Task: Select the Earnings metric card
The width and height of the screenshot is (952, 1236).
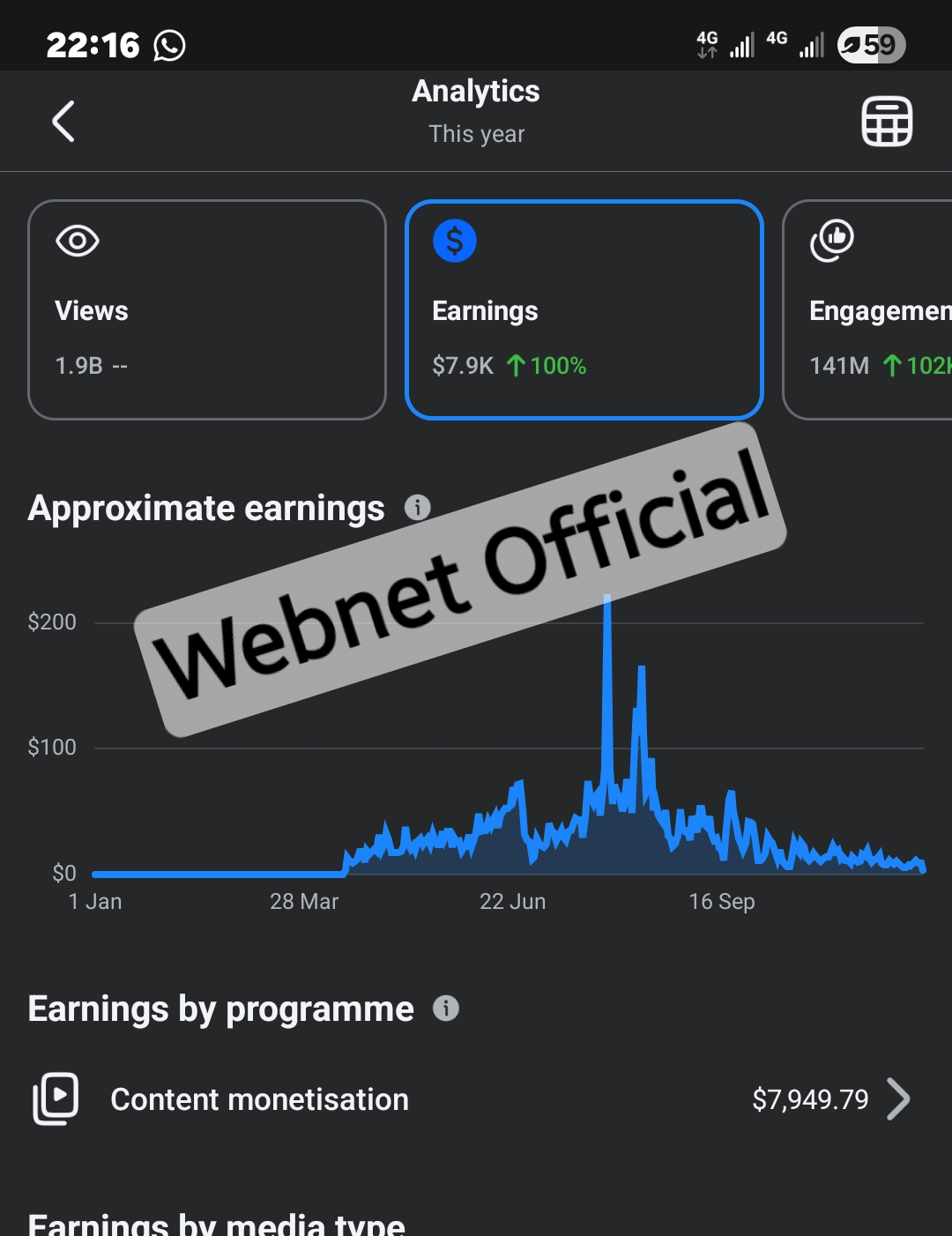Action: pos(584,309)
